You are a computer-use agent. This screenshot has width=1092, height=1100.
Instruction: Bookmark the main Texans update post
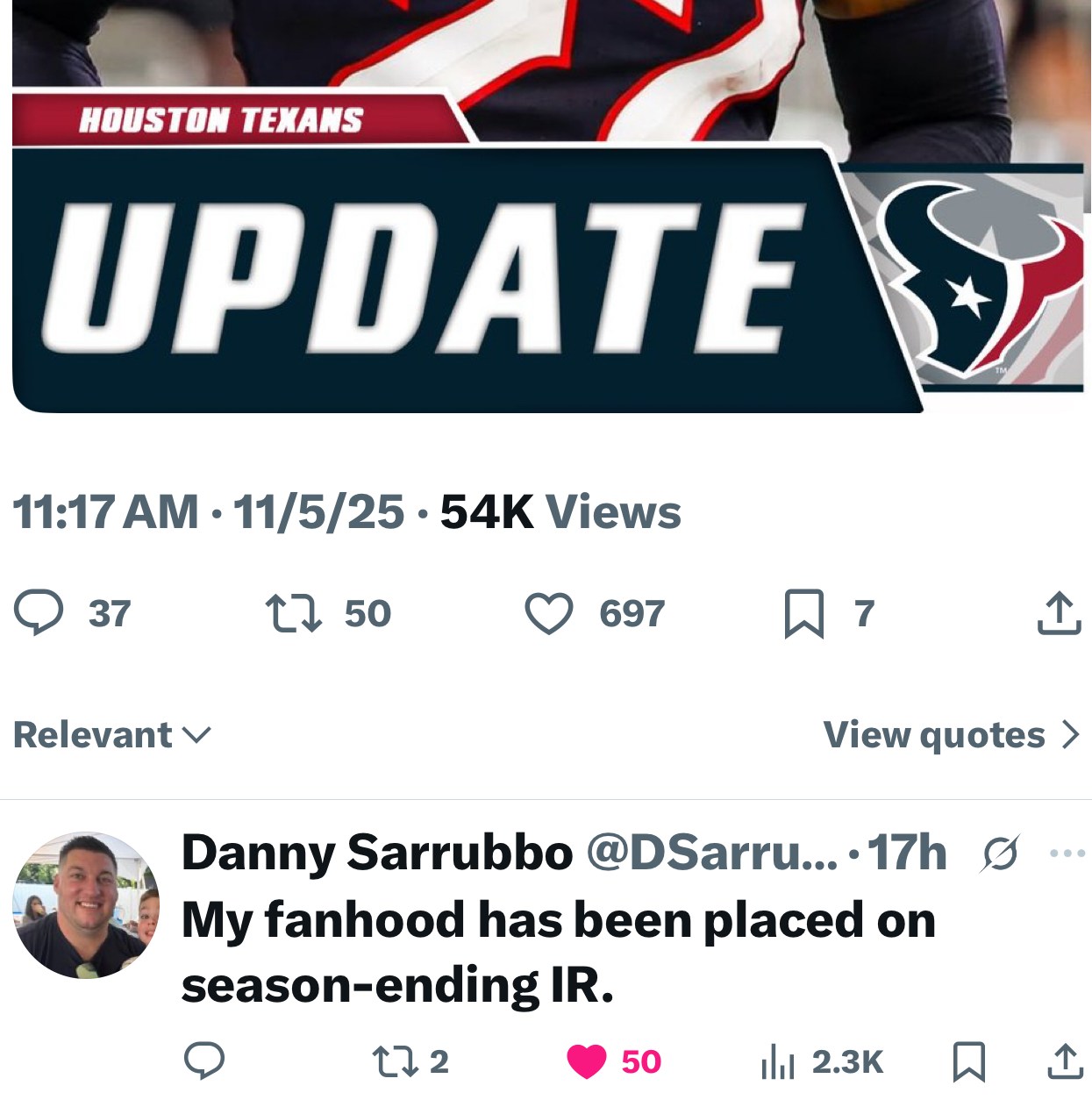pyautogui.click(x=803, y=613)
